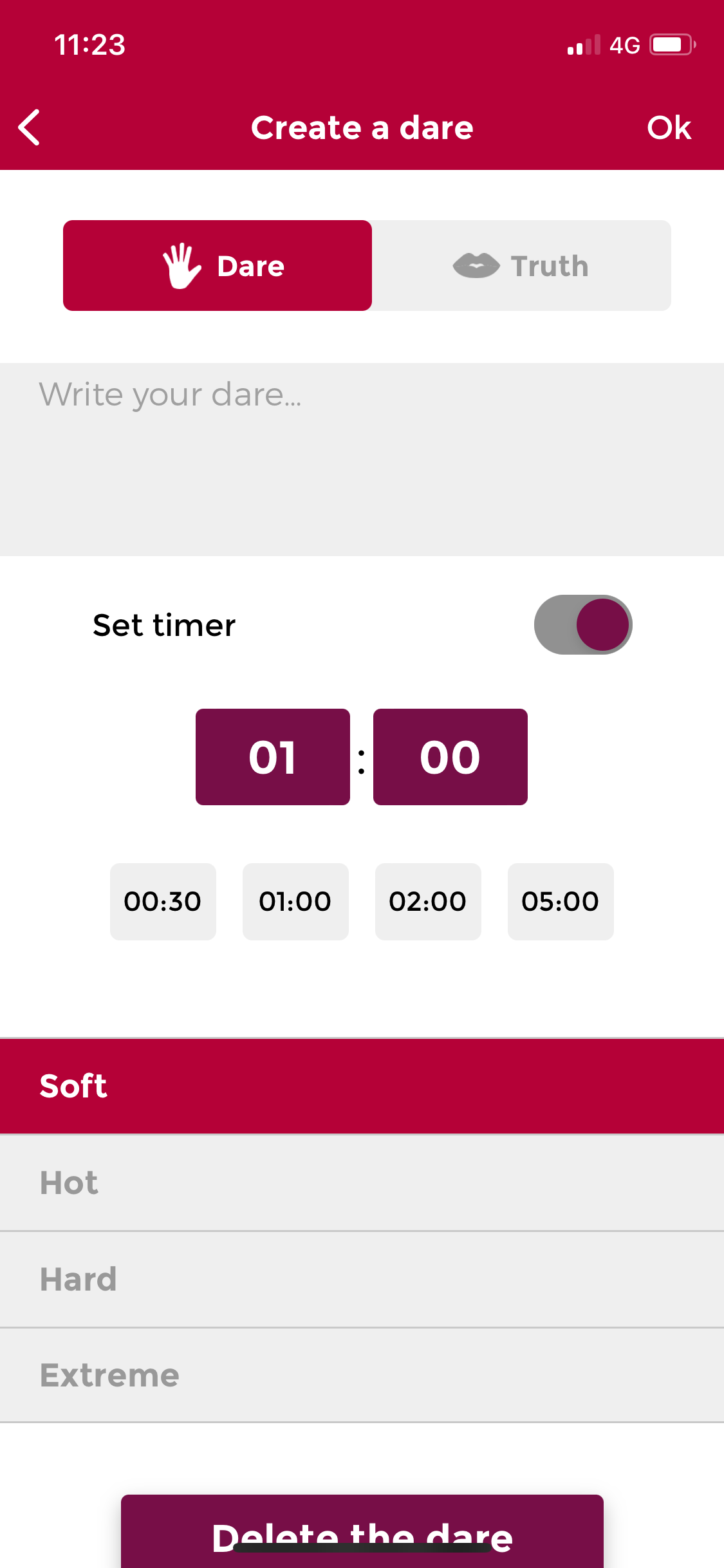This screenshot has height=1568, width=724.
Task: Choose the Hard difficulty level
Action: tap(362, 1279)
